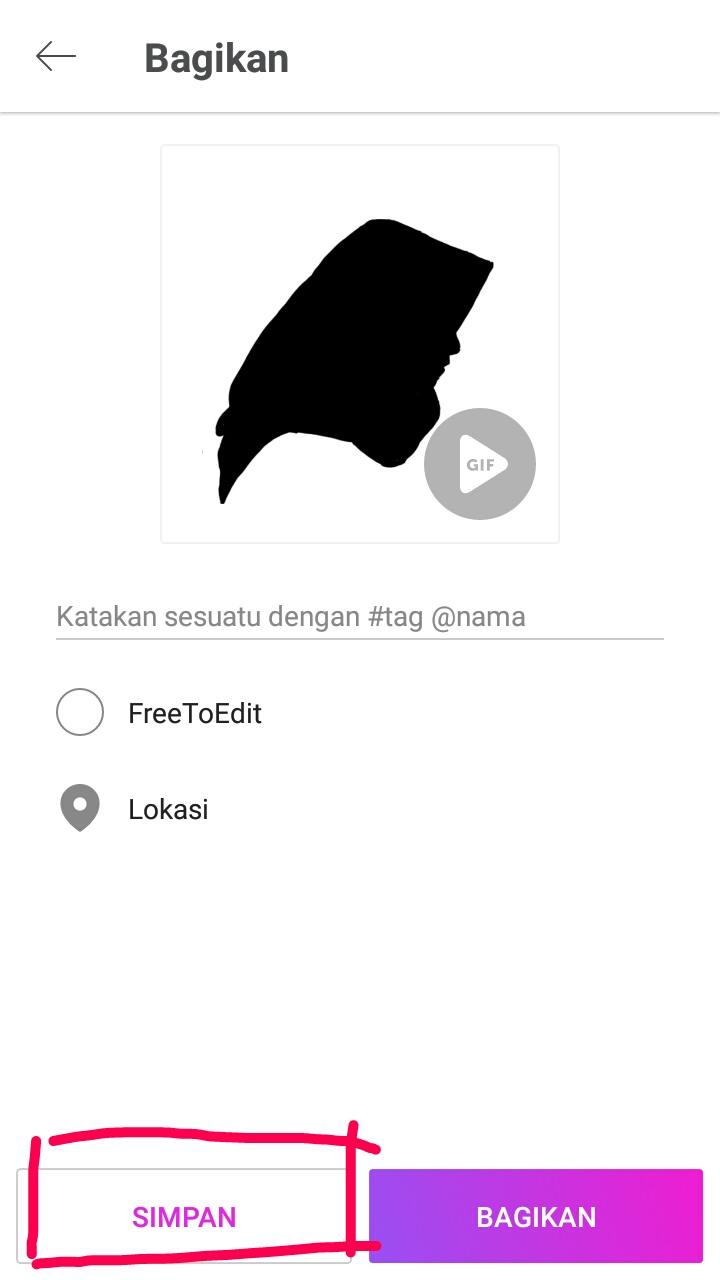
Task: Check the circle beside FreeToEdit
Action: coord(80,712)
